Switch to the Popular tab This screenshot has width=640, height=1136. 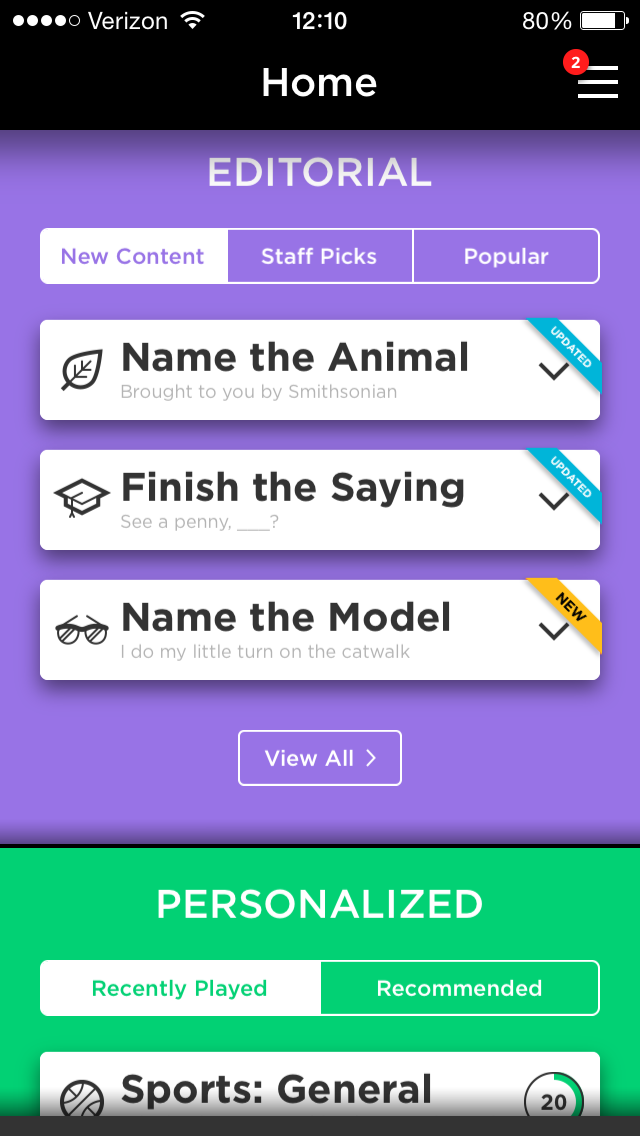tap(506, 256)
